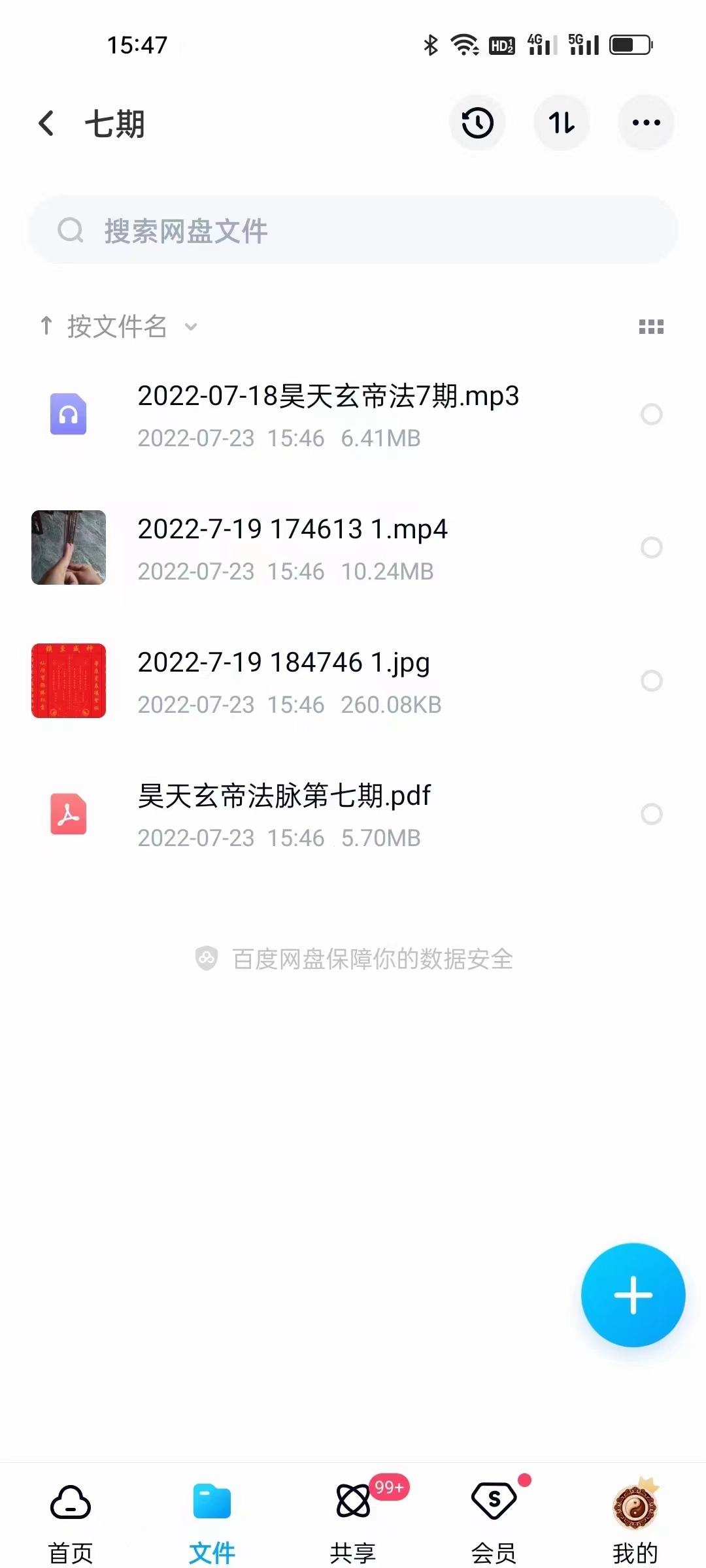
Task: Click the sort order icon next to history
Action: [x=562, y=122]
